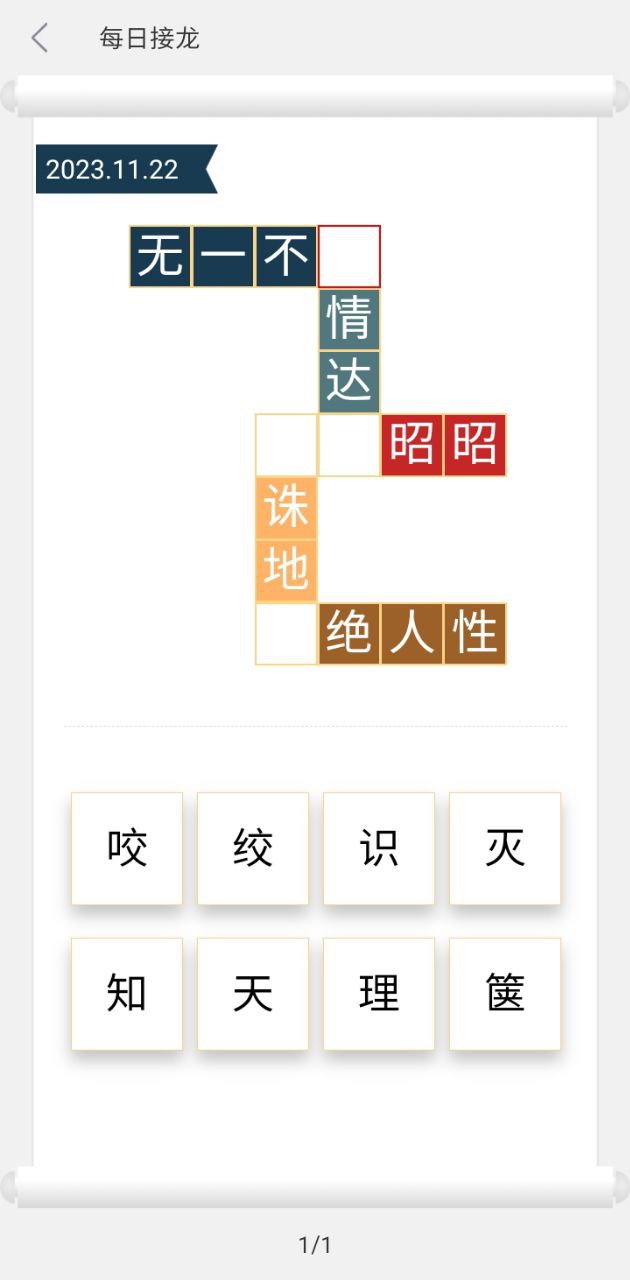Choose the 天 character tile
630x1280 pixels.
[x=253, y=994]
